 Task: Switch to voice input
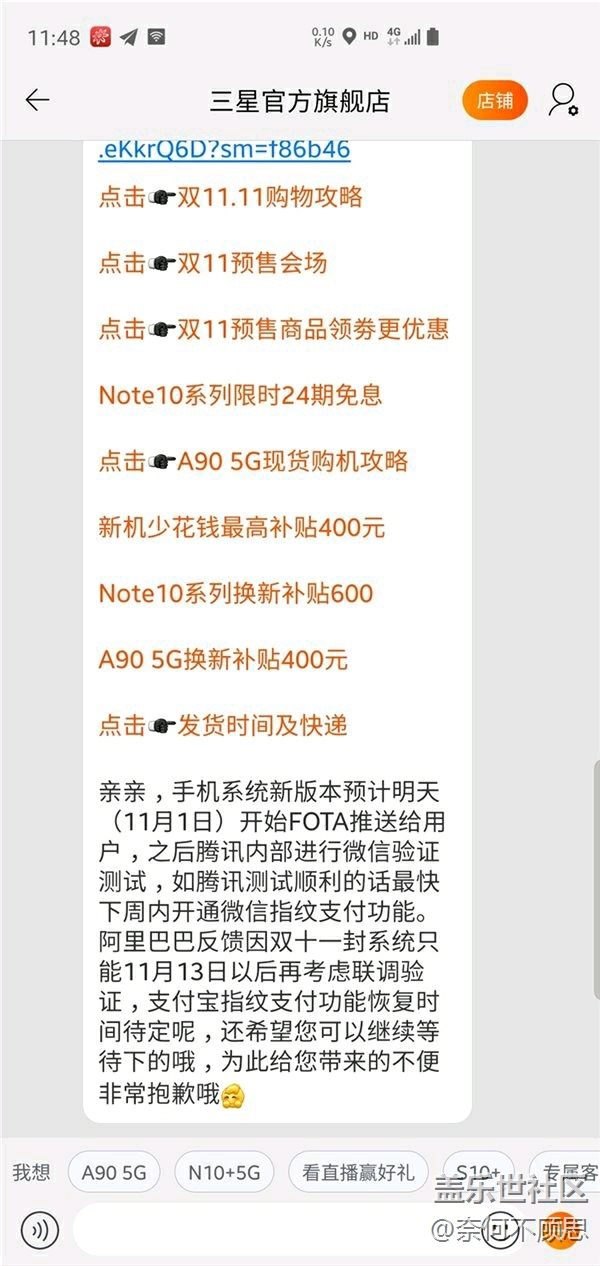(39, 1229)
